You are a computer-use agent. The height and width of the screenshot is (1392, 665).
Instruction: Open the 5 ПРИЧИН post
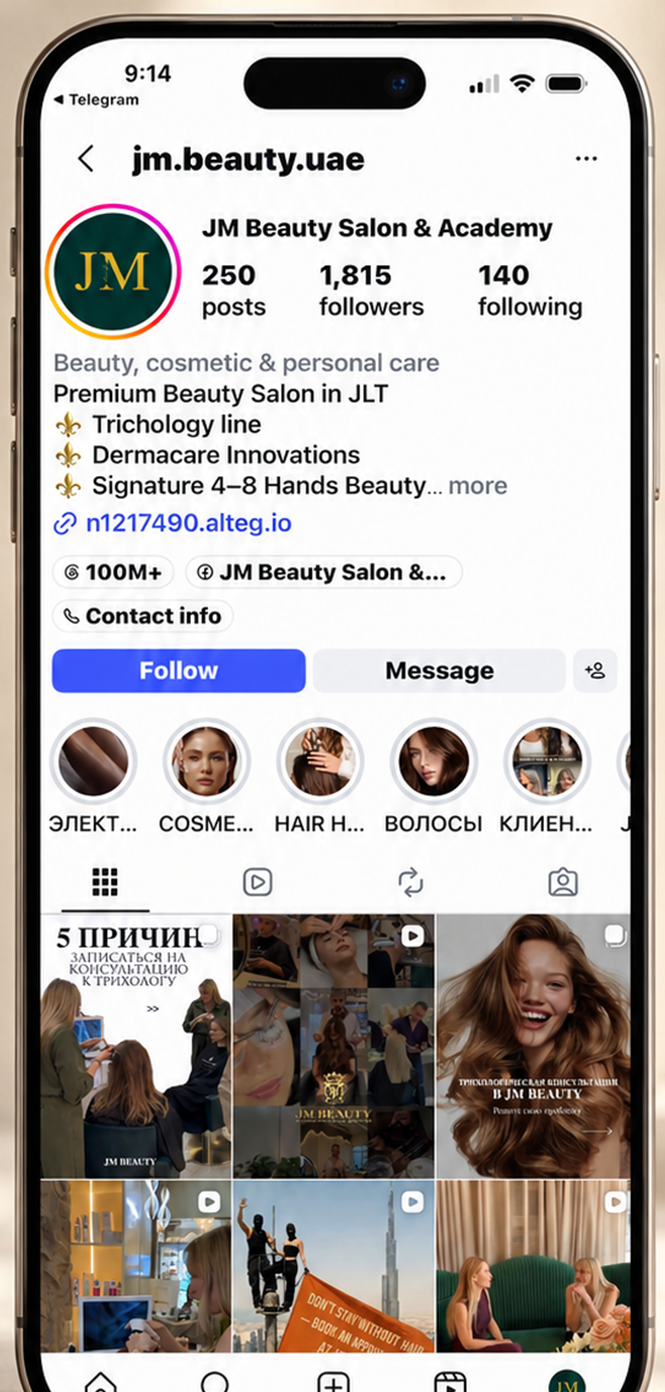pyautogui.click(x=136, y=1046)
